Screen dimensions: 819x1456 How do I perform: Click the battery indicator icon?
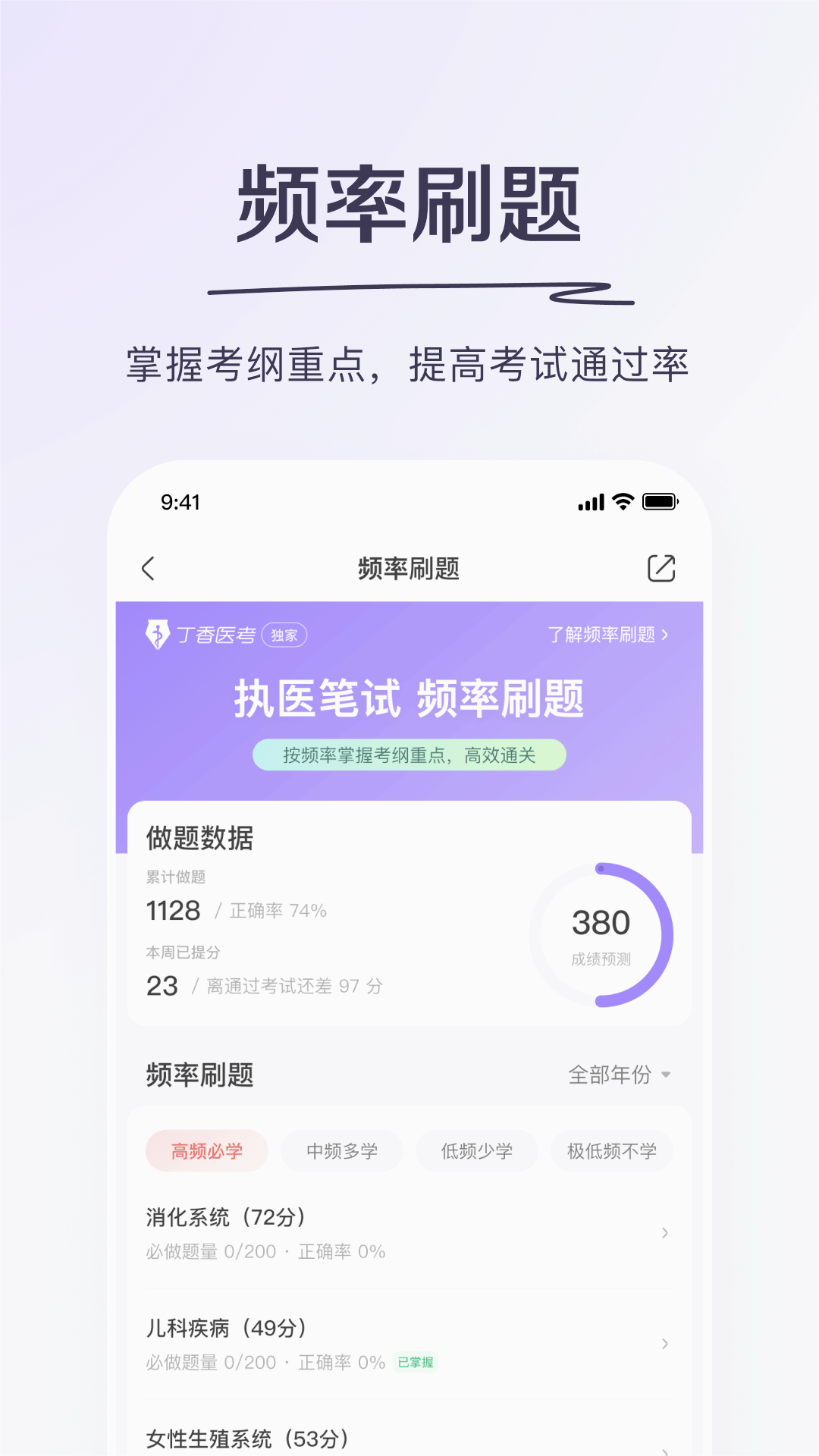click(659, 502)
